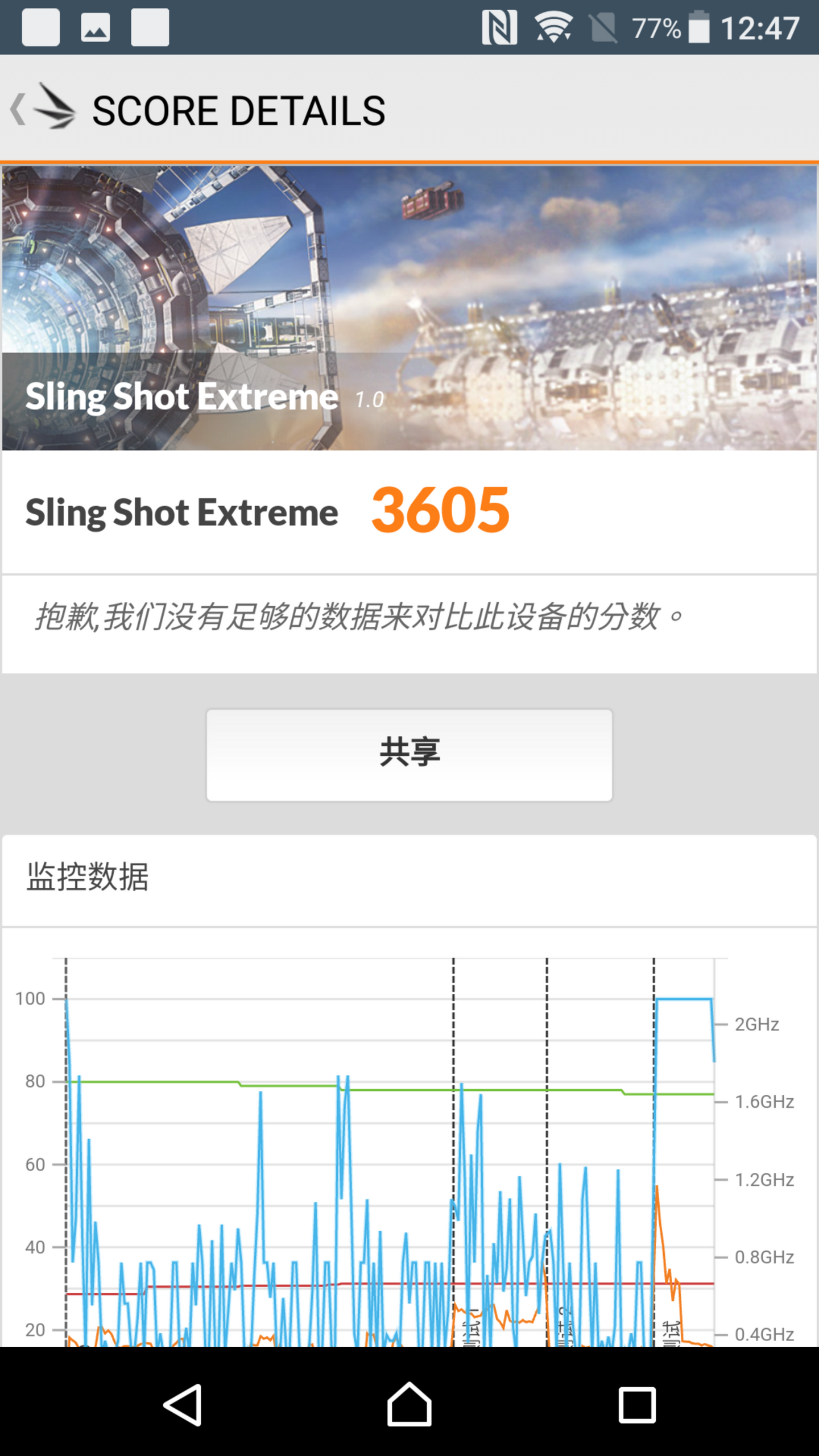Image resolution: width=819 pixels, height=1456 pixels.
Task: Tap the 共享 share button
Action: point(409,754)
